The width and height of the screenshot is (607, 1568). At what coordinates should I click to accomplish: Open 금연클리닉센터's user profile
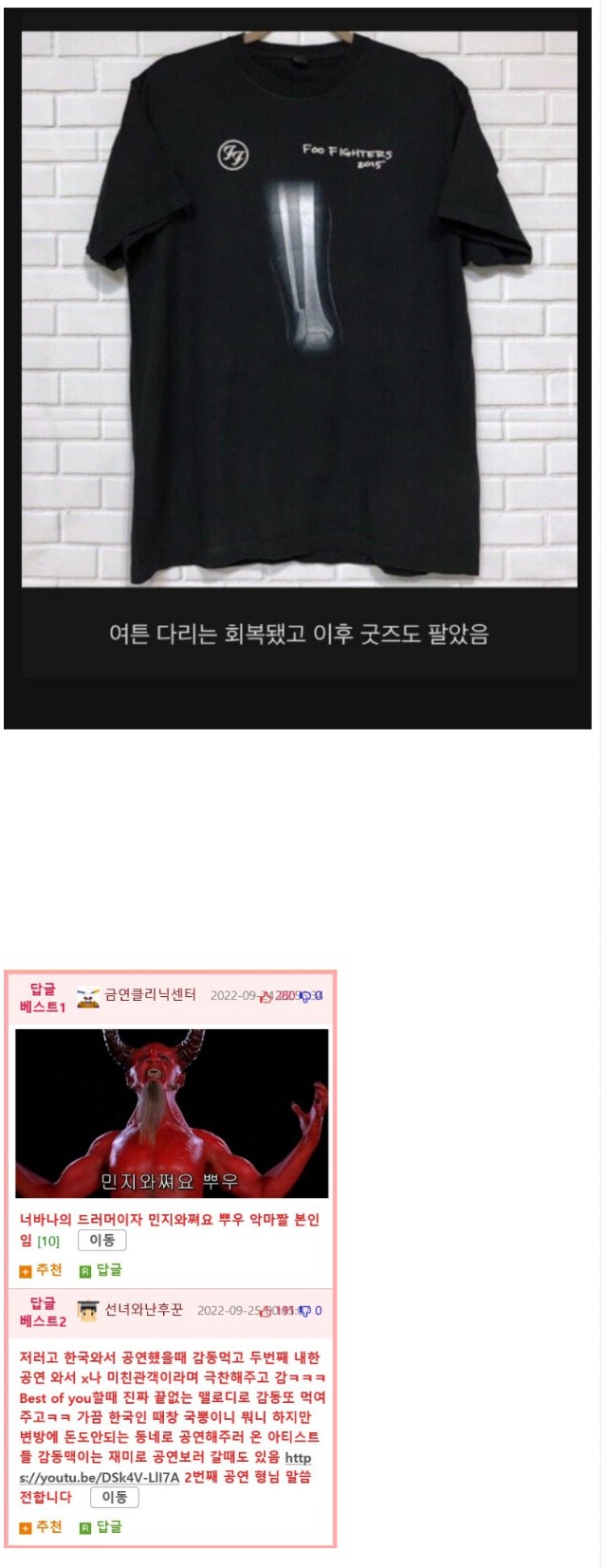(150, 994)
